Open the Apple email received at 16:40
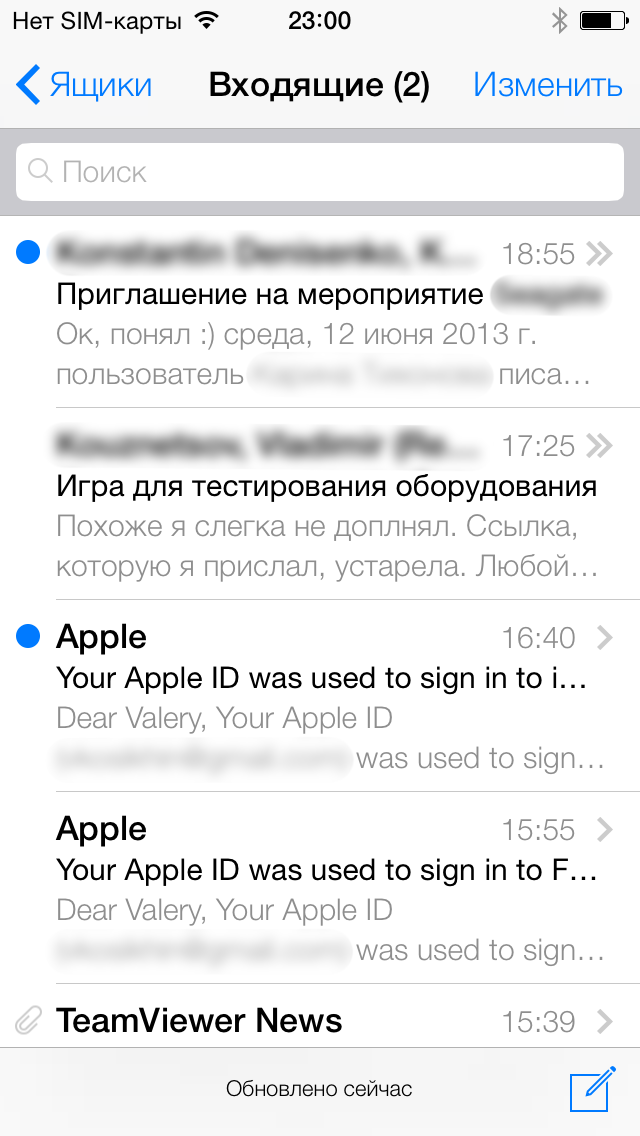The image size is (640, 1136). tap(320, 696)
